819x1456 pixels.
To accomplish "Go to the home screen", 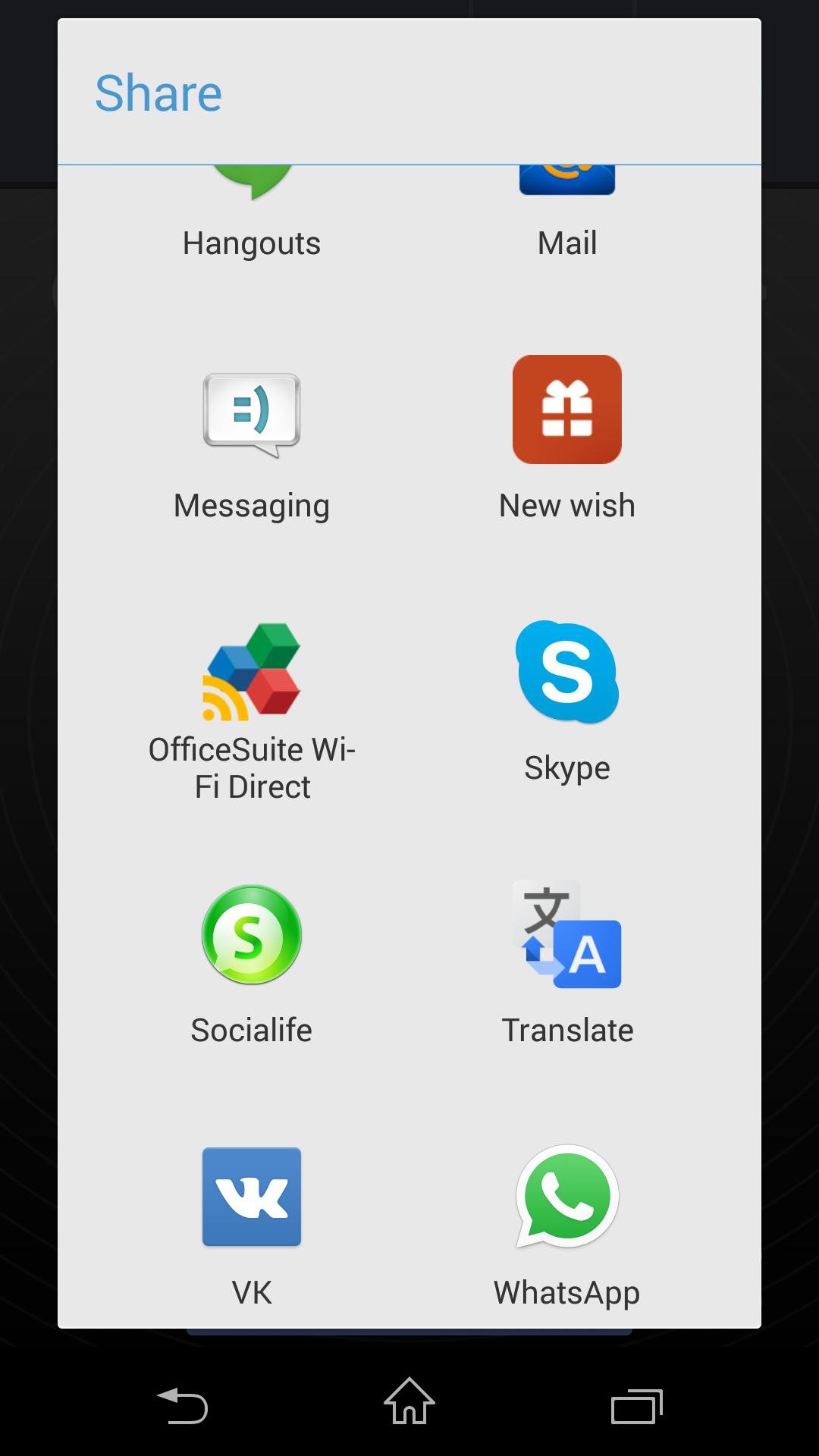I will (409, 1401).
